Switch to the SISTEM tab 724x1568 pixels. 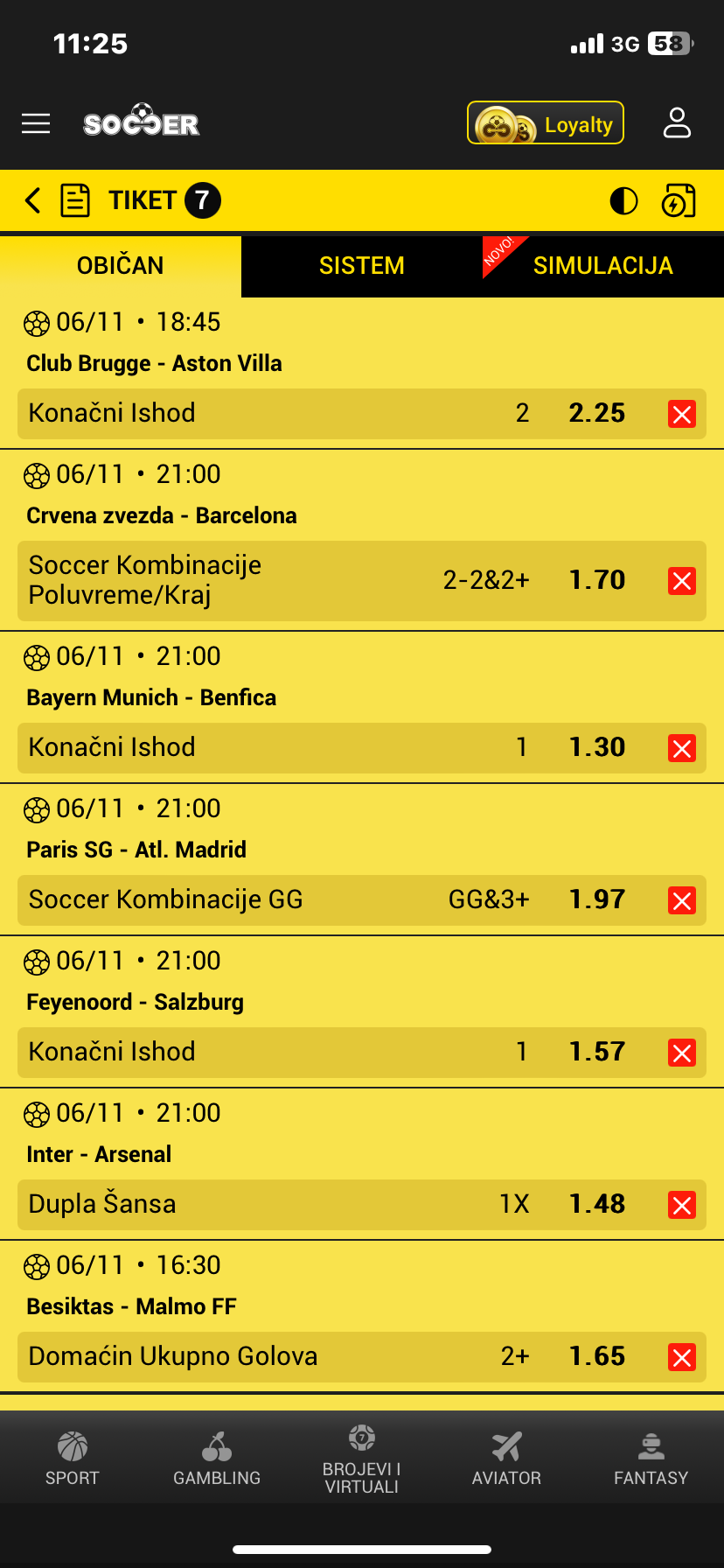coord(362,265)
